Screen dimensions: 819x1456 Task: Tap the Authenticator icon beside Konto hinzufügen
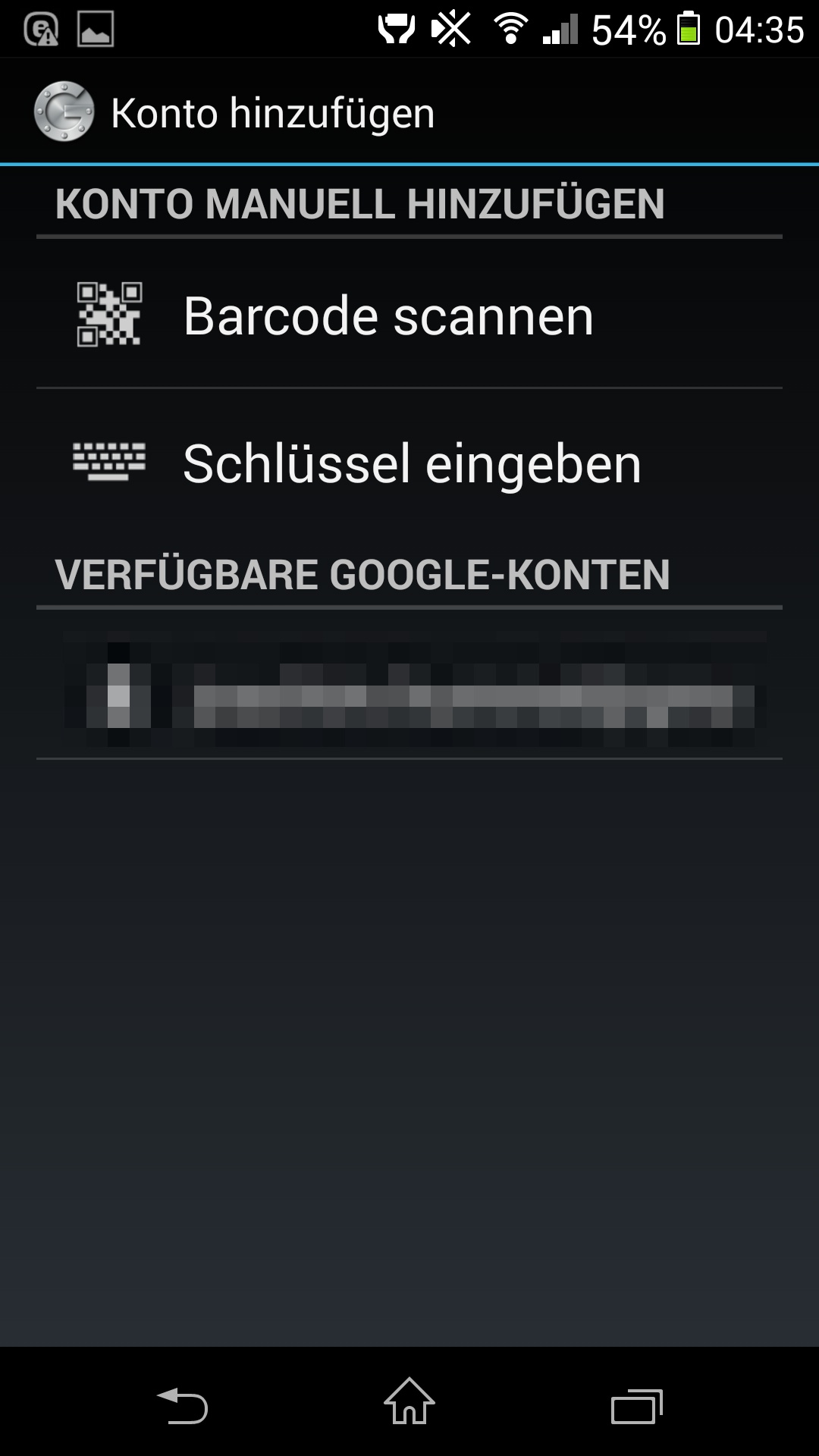64,111
